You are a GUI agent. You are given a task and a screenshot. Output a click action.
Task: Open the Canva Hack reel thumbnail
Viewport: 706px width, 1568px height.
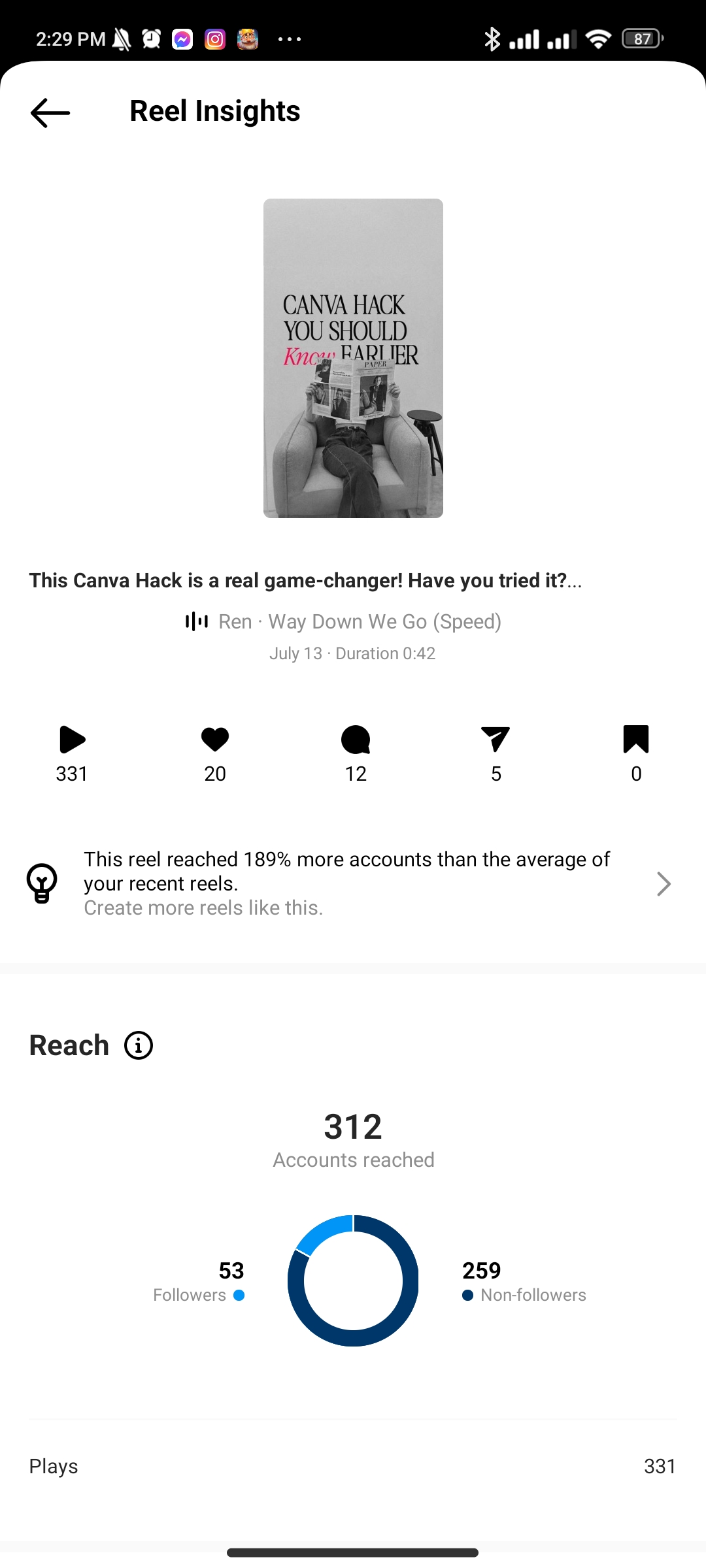pyautogui.click(x=353, y=358)
